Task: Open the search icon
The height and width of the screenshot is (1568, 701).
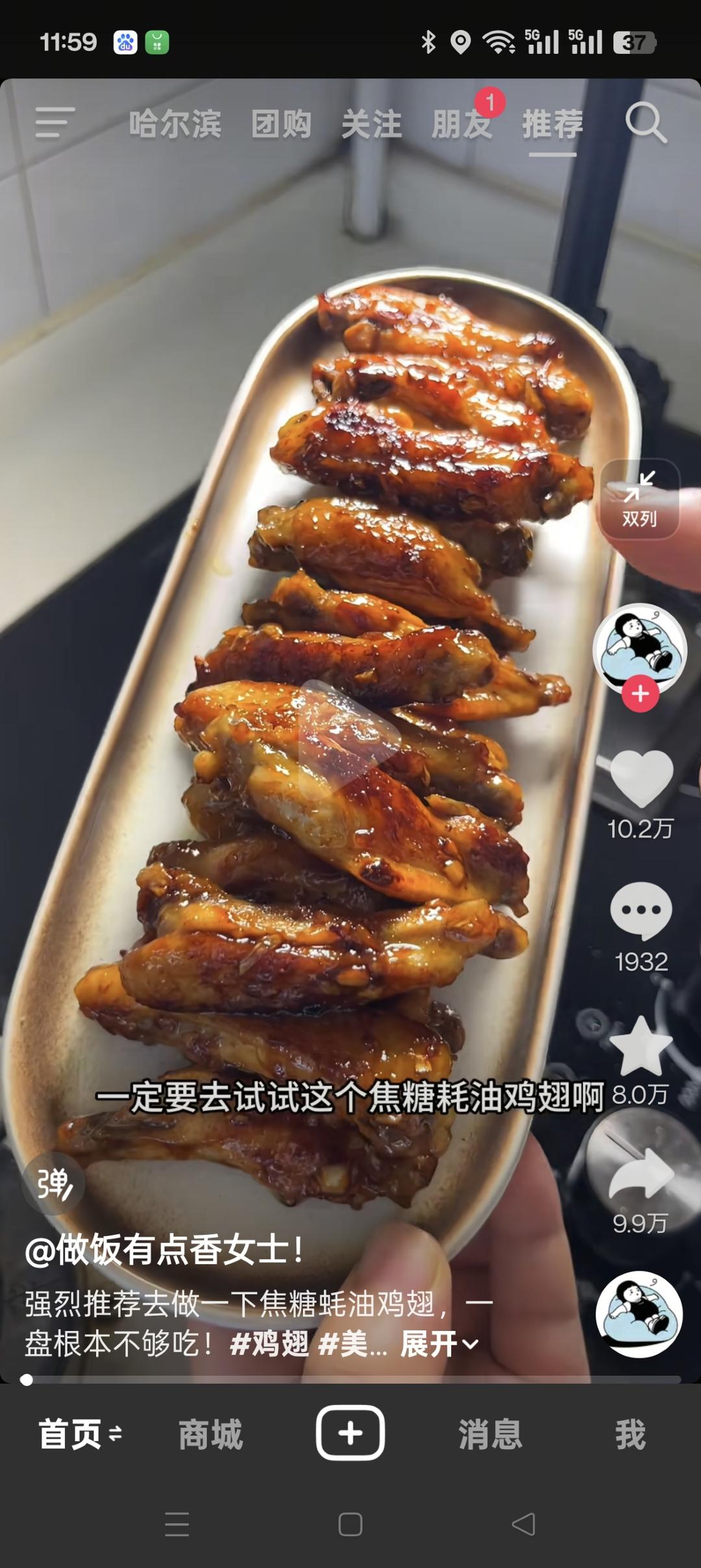Action: pos(646,122)
